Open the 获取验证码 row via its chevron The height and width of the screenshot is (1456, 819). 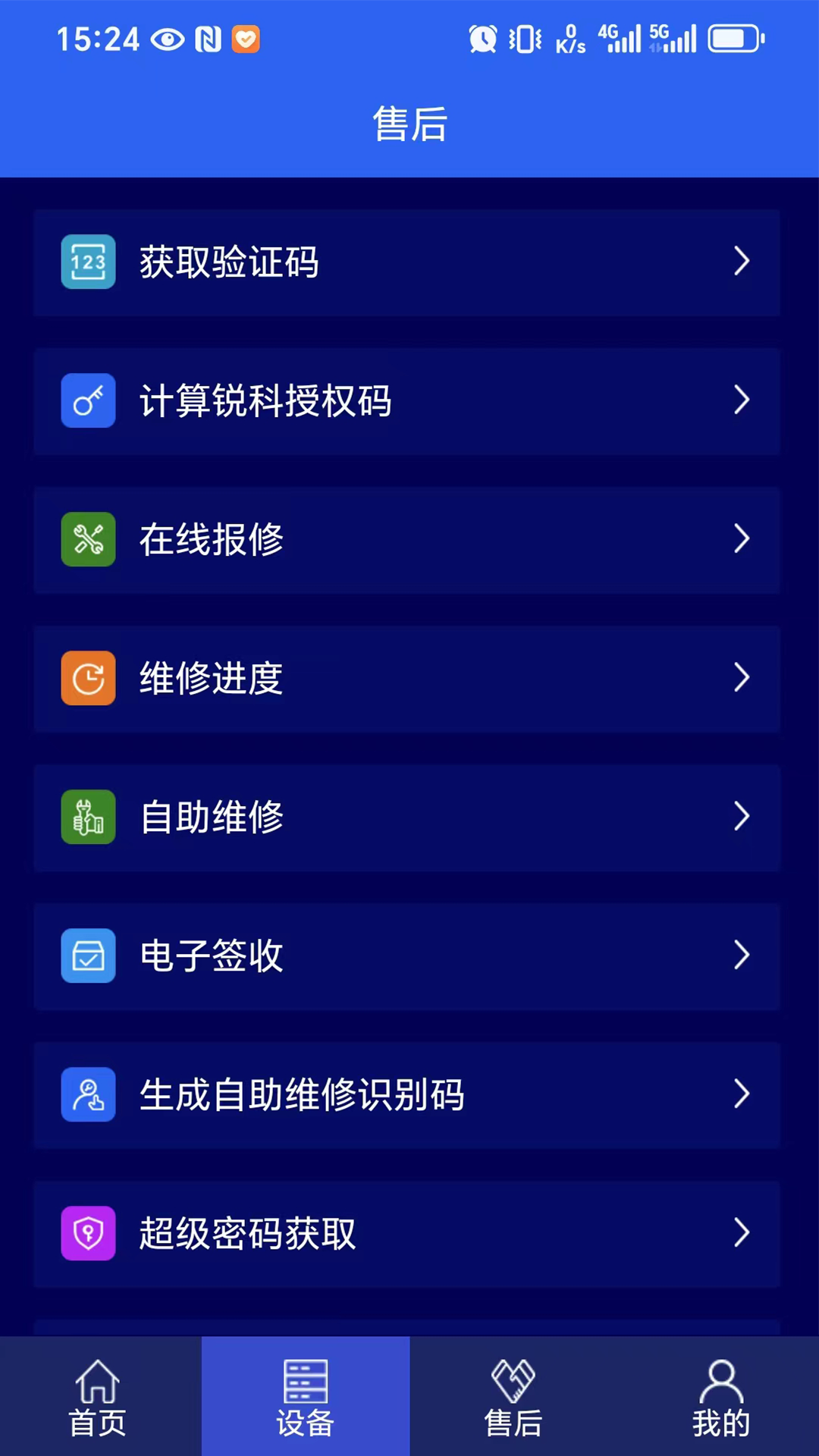click(x=742, y=262)
